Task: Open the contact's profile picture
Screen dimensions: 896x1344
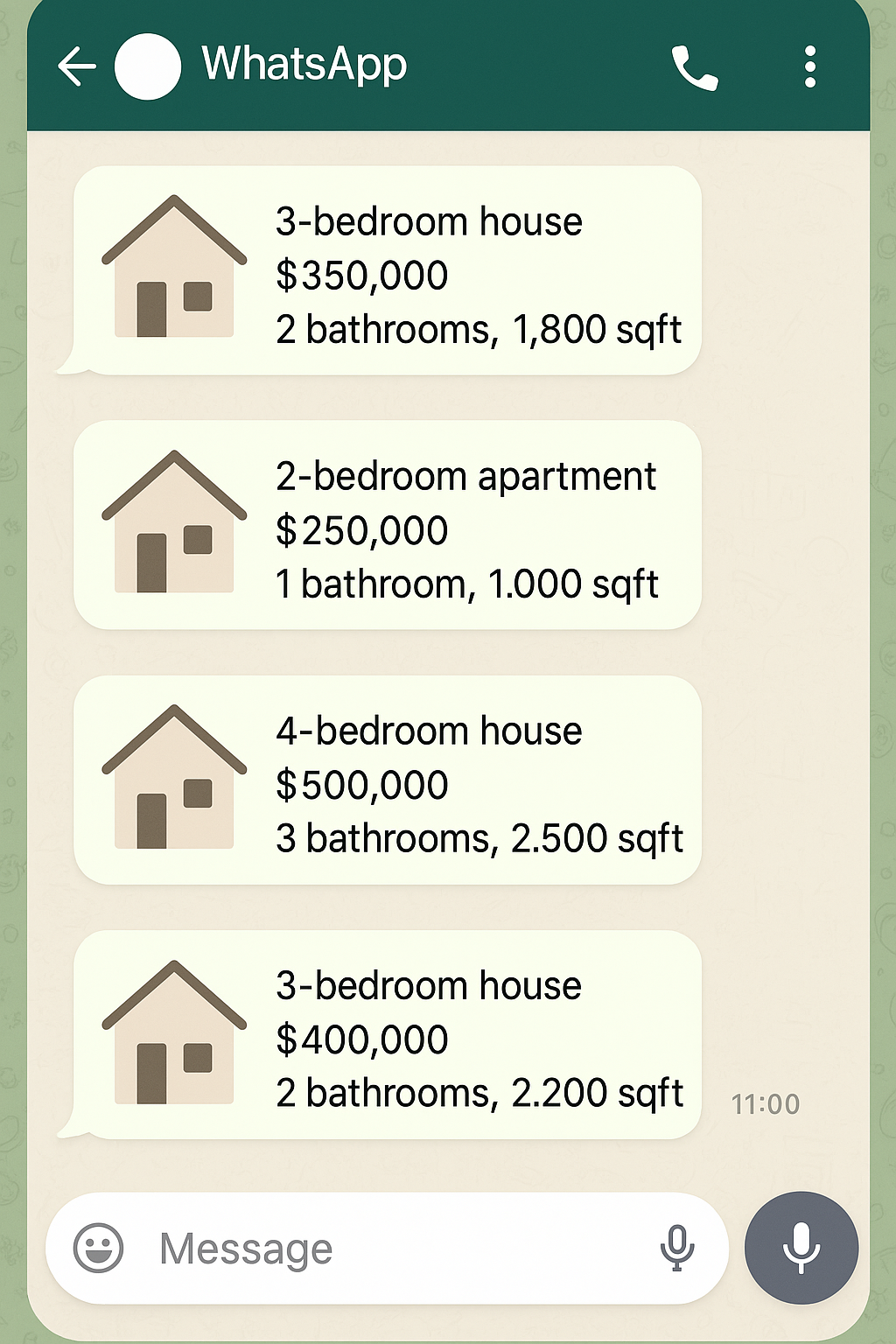Action: 148,66
